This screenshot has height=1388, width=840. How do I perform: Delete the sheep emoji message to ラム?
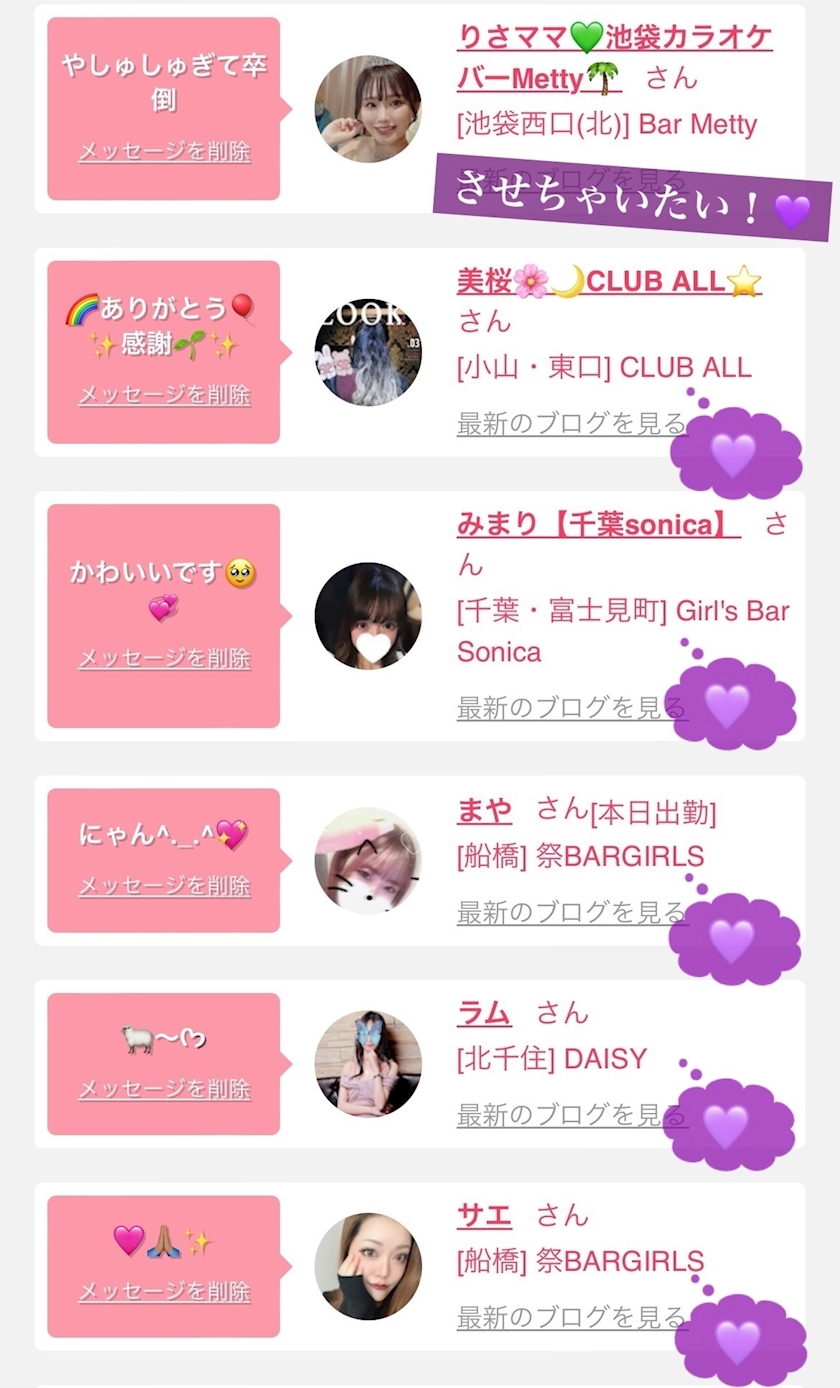point(164,1089)
